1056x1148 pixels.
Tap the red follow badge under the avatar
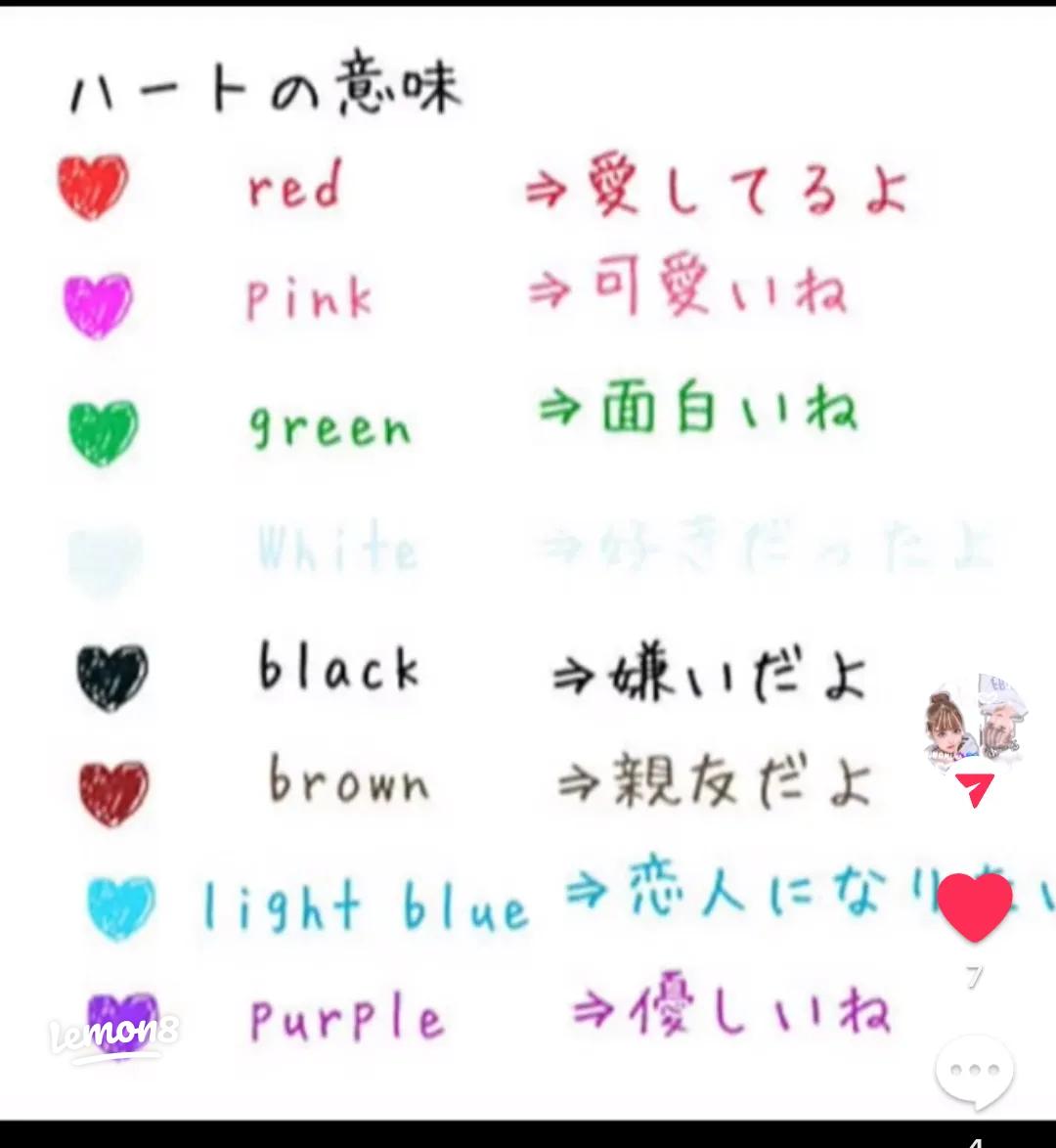click(x=974, y=788)
